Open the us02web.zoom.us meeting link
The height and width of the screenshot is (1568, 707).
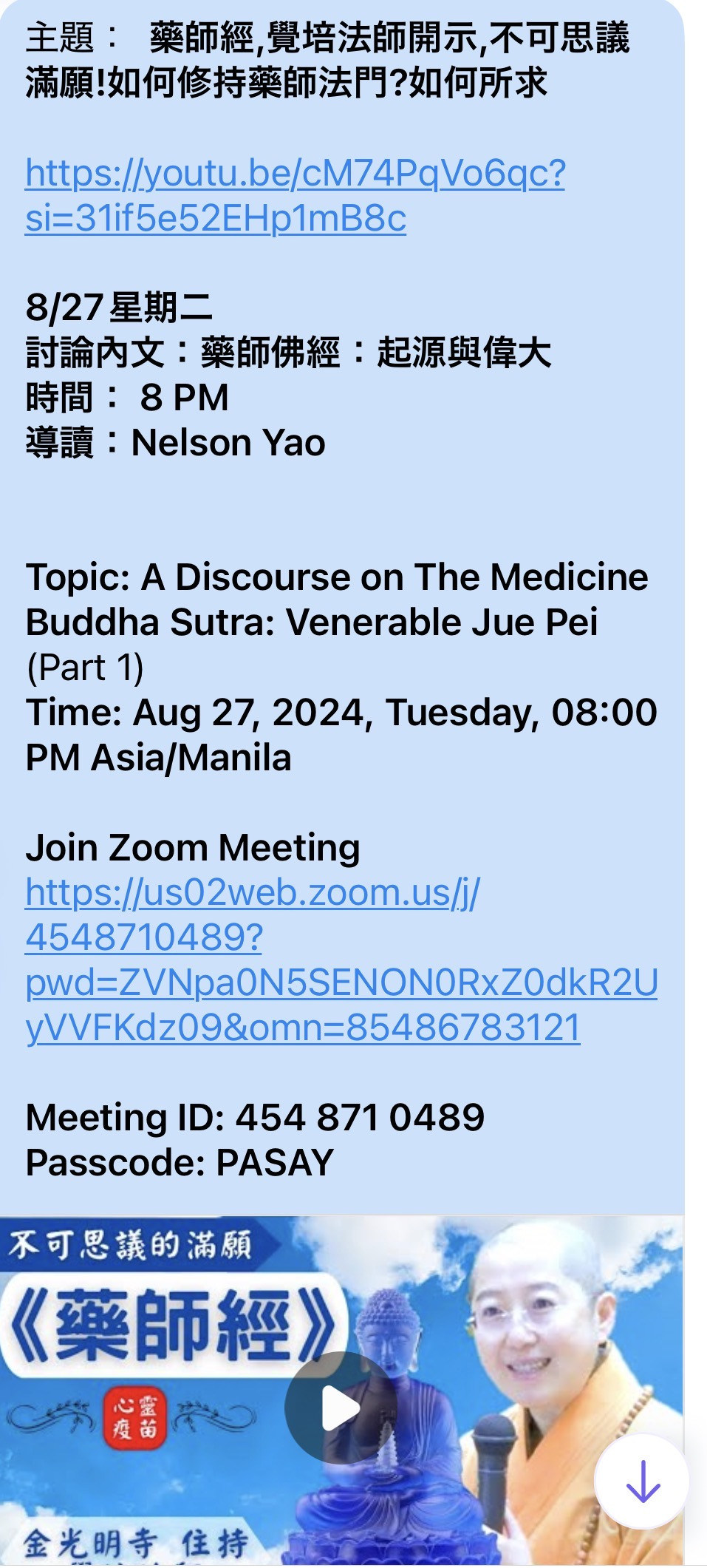point(253,893)
